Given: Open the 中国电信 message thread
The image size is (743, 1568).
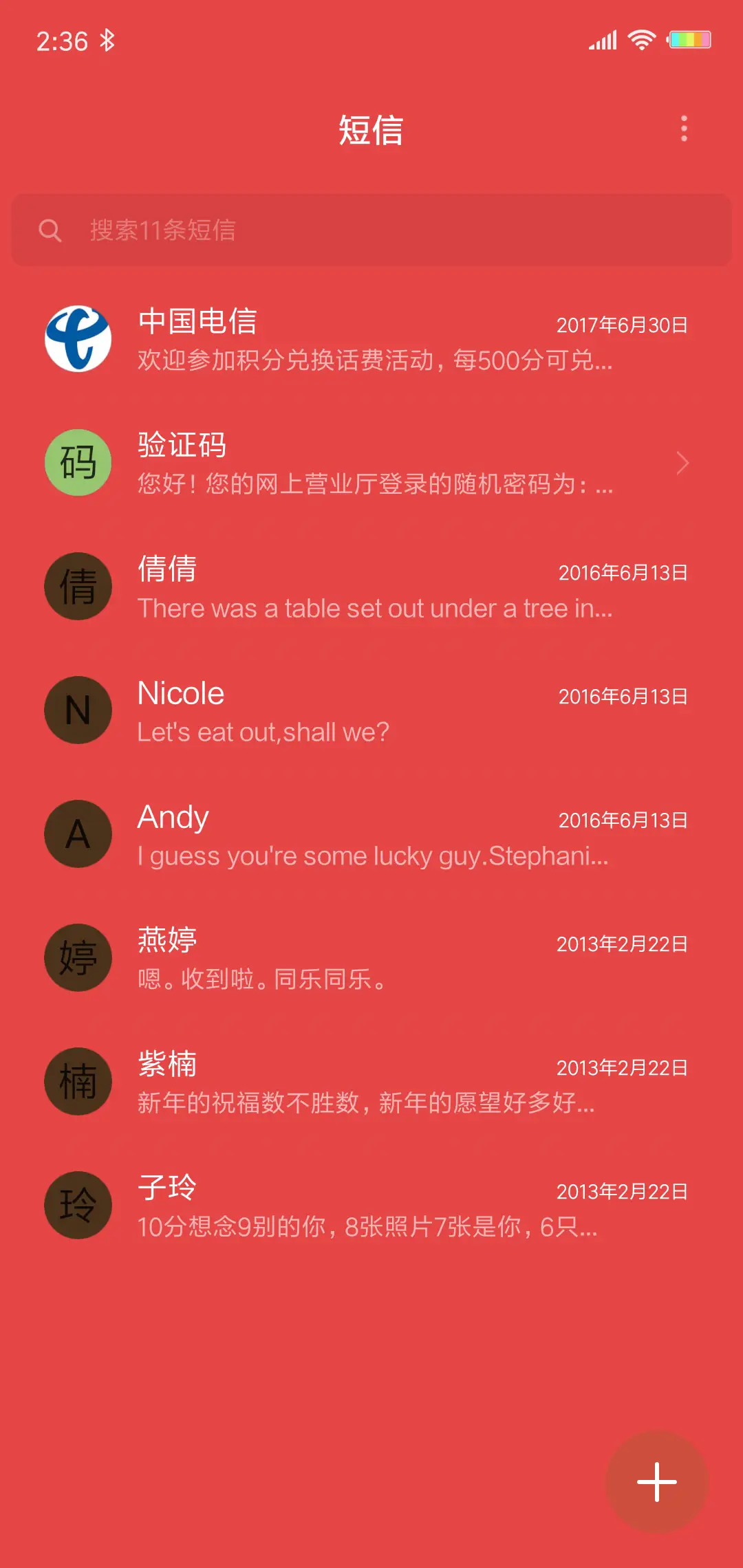Looking at the screenshot, I should [371, 340].
